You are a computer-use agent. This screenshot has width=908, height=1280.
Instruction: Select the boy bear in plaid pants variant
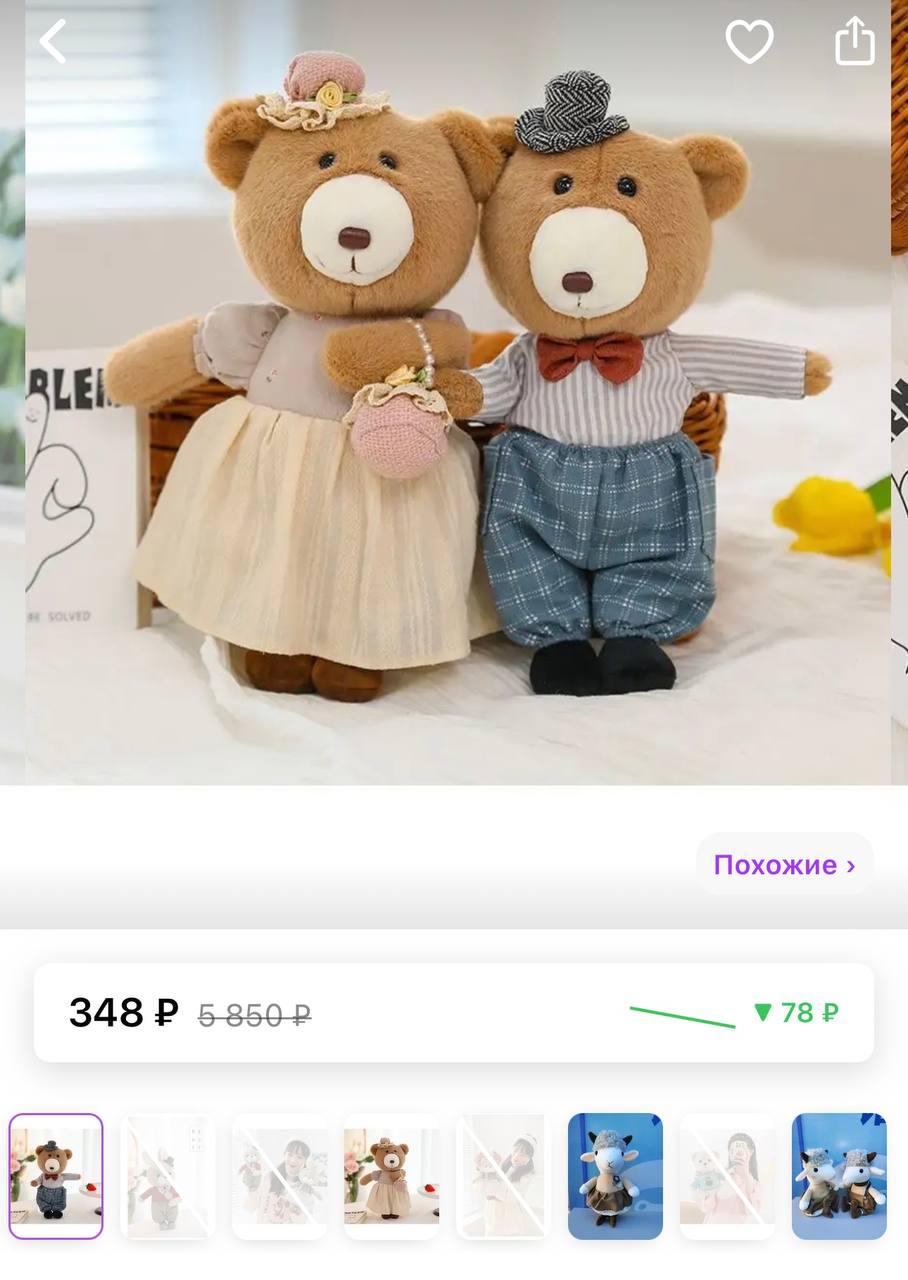(56, 1176)
